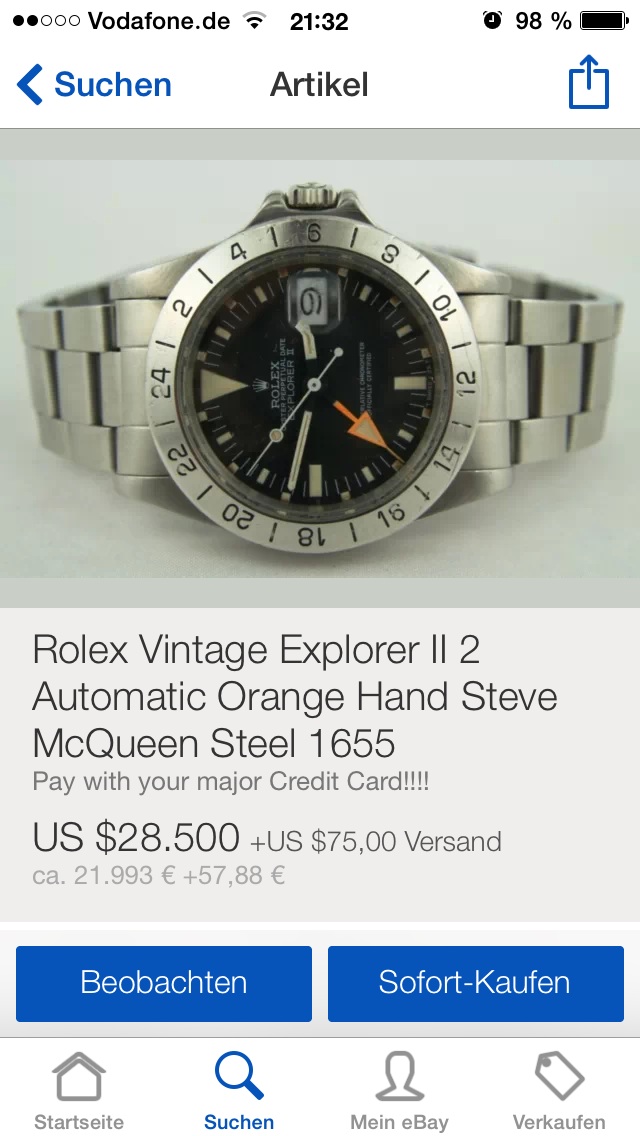The width and height of the screenshot is (640, 1136).
Task: Switch to the Startseite tab
Action: (79, 1090)
